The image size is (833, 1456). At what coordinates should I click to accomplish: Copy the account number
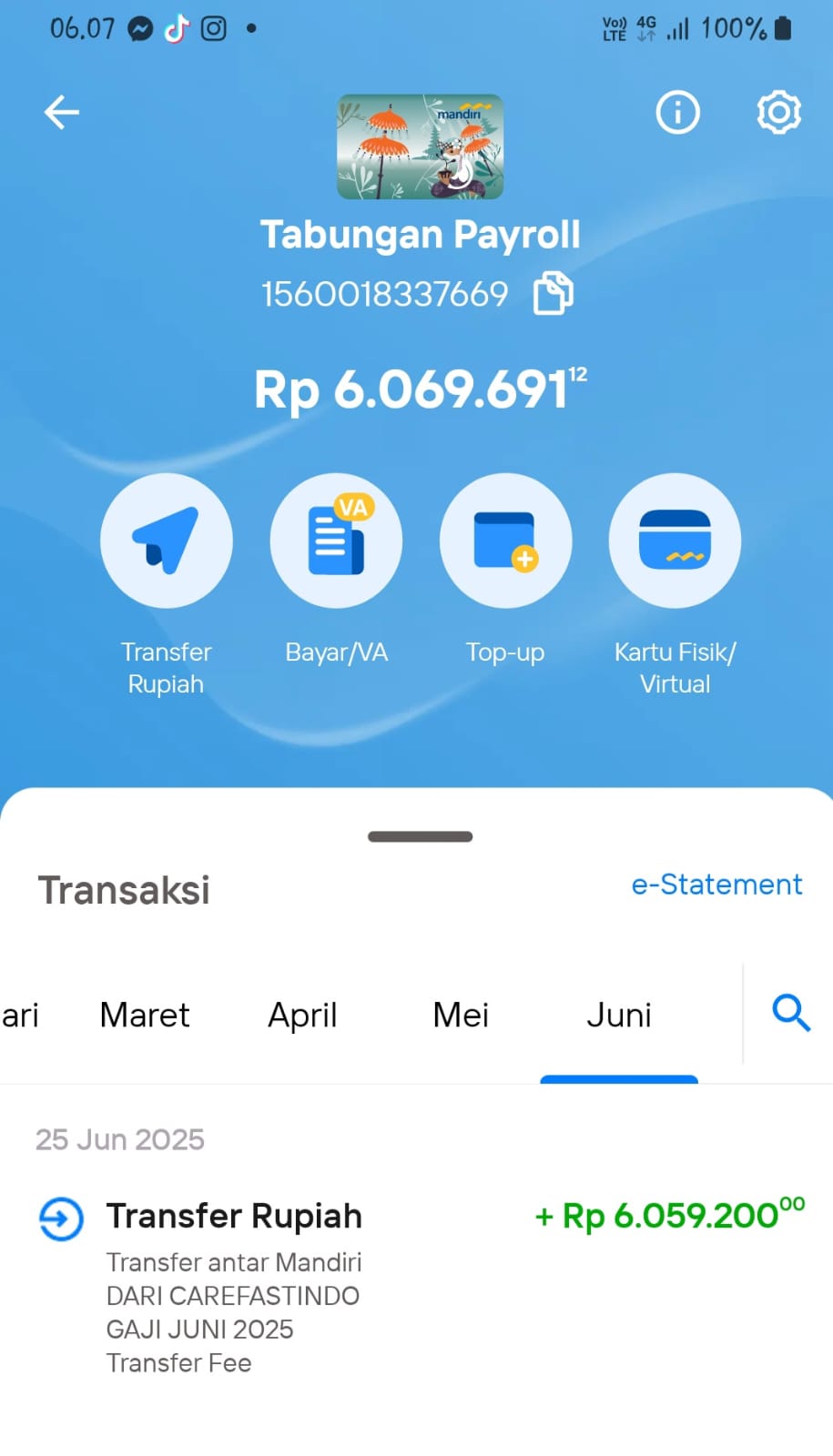pyautogui.click(x=554, y=293)
